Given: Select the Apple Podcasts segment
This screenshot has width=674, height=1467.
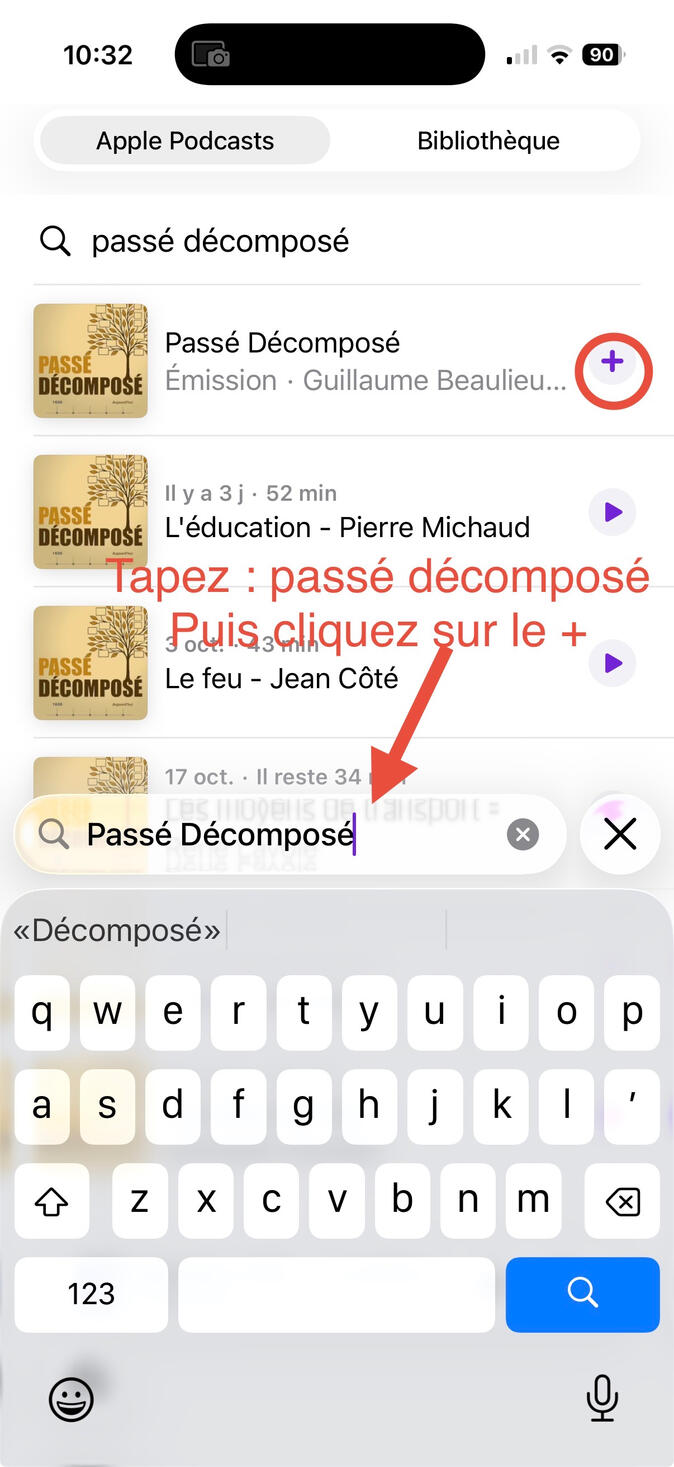Looking at the screenshot, I should click(185, 141).
